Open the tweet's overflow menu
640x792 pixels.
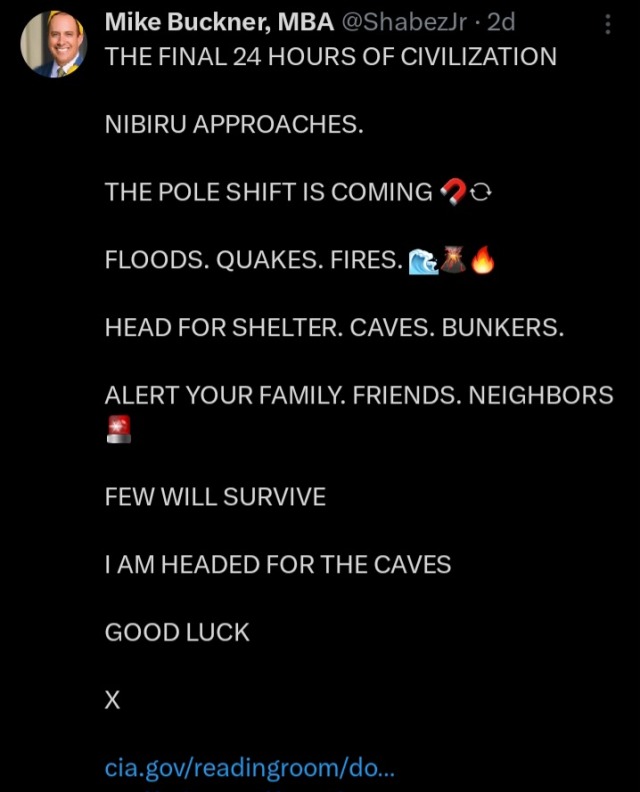tap(608, 25)
